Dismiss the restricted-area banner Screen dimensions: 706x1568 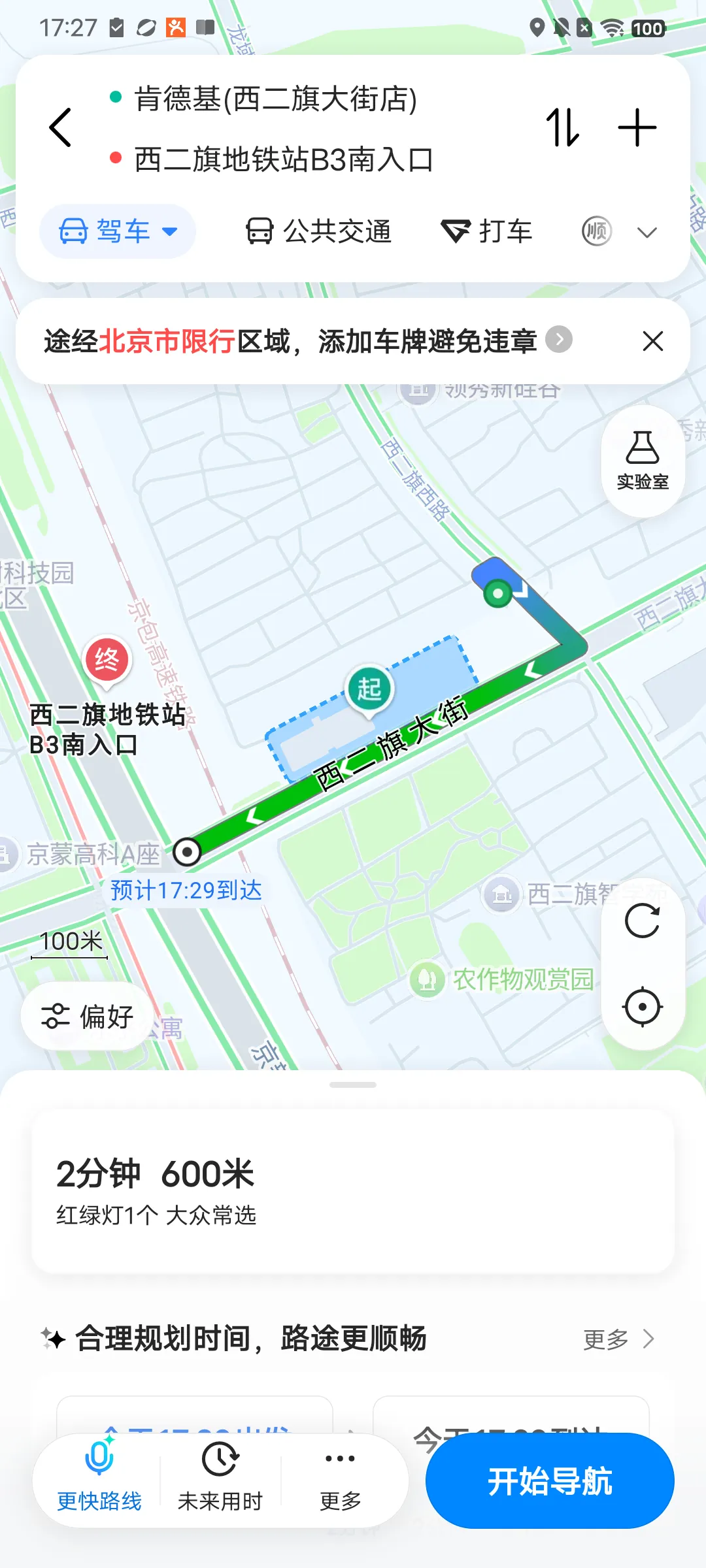click(652, 341)
